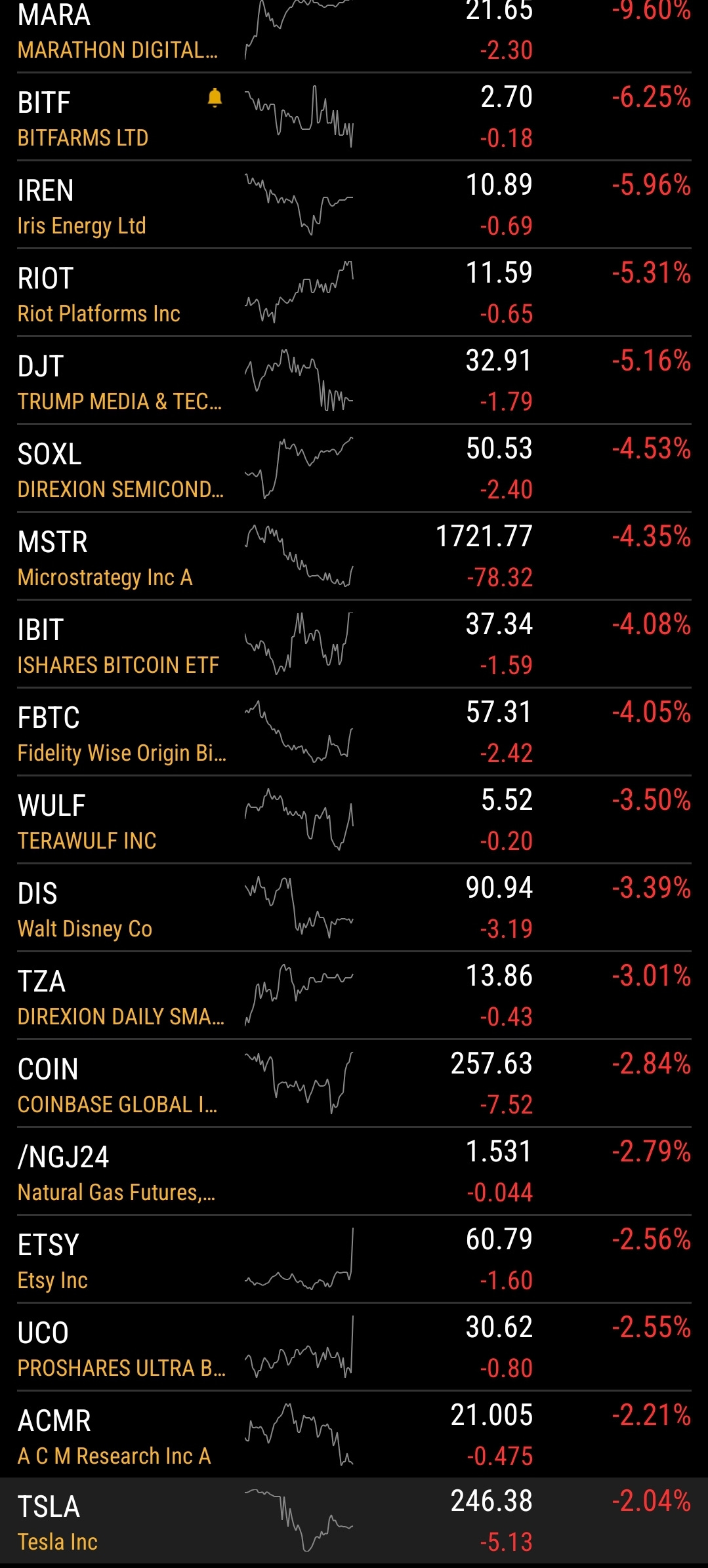View IREN Iris Energy details
The width and height of the screenshot is (708, 1568).
354,204
